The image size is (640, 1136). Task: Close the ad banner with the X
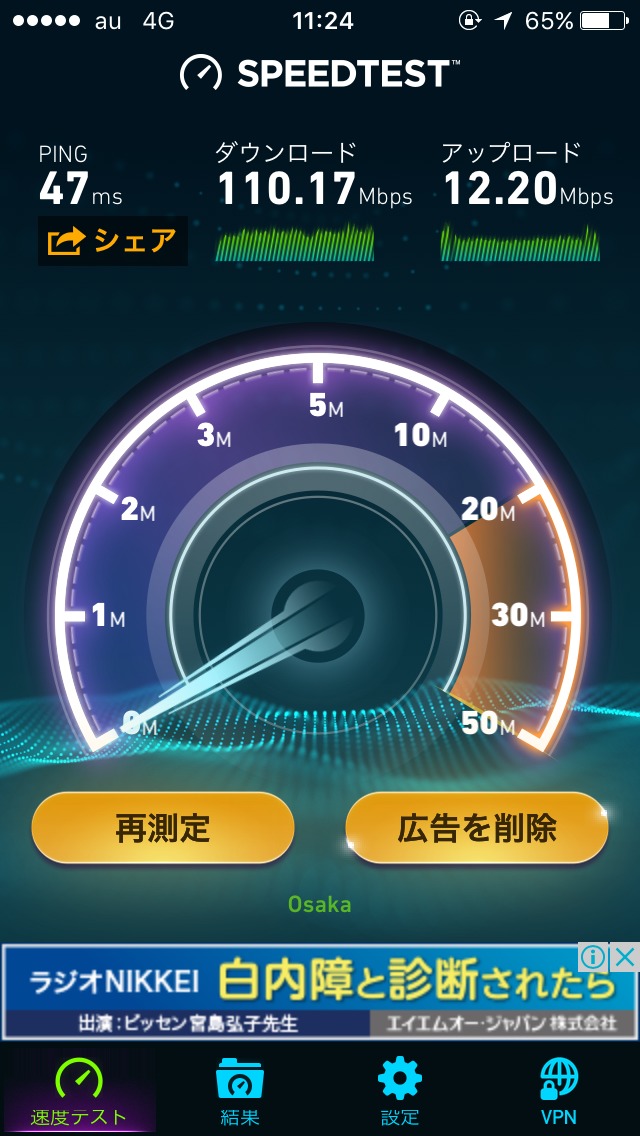click(x=624, y=957)
